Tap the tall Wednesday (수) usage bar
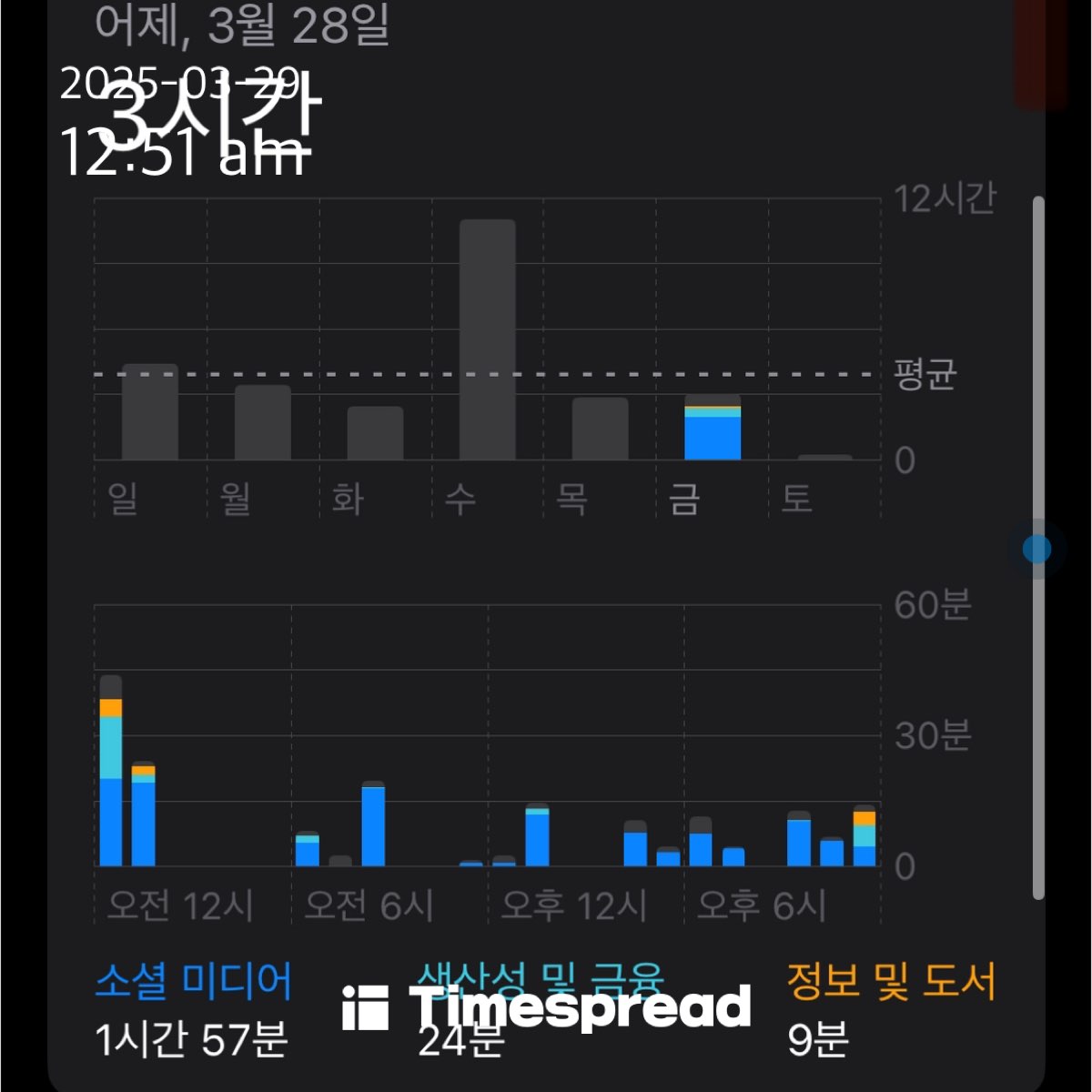This screenshot has height=1092, width=1092. 488,339
